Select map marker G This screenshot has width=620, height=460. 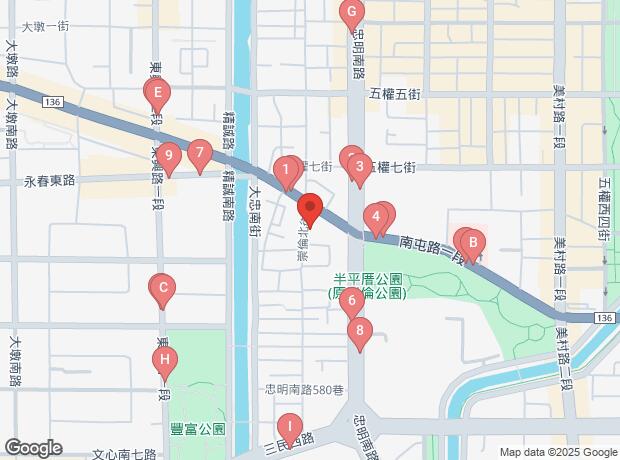click(351, 15)
